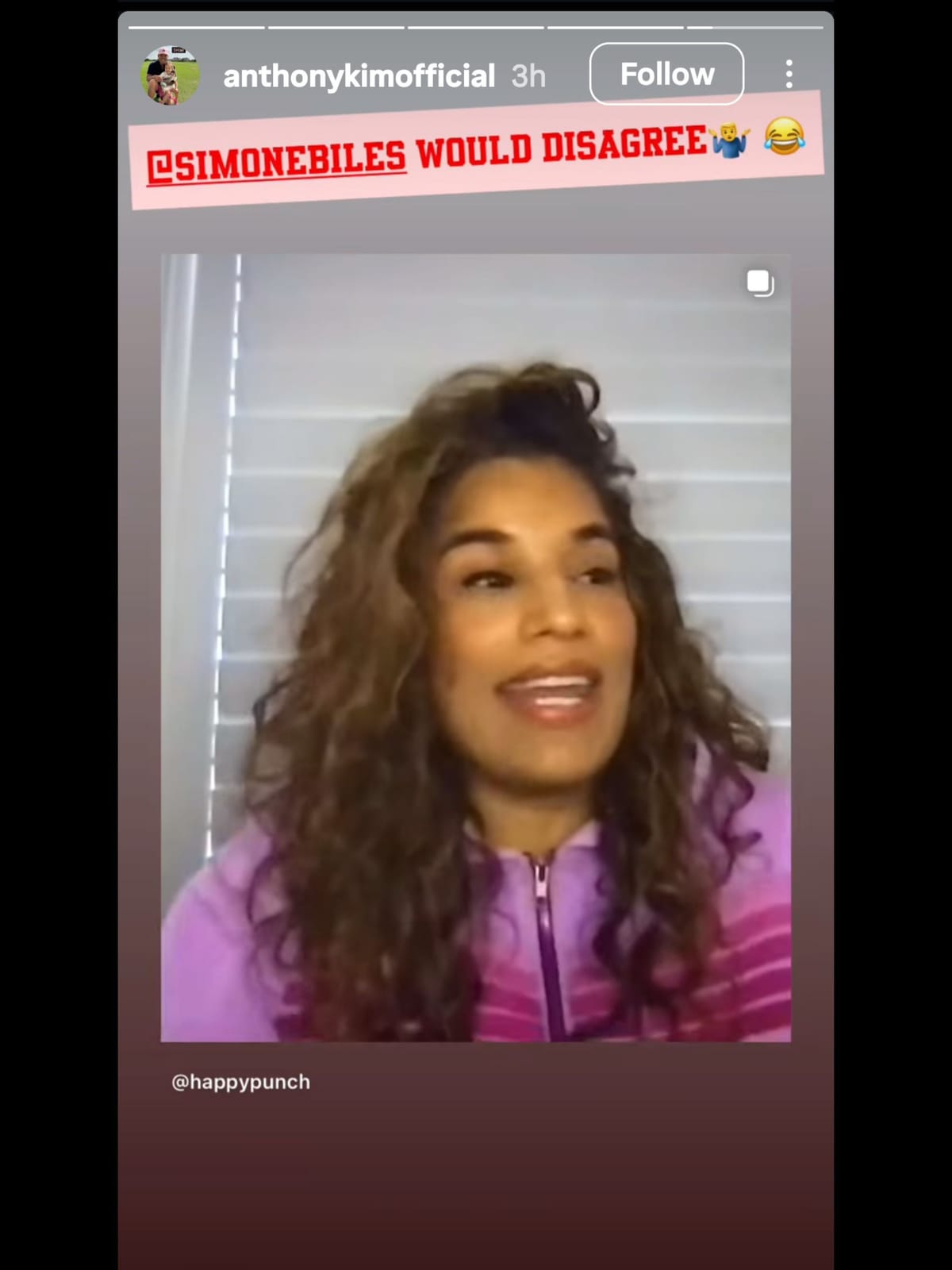The image size is (952, 1270).
Task: Open the shared post from happypunch
Action: [475, 647]
